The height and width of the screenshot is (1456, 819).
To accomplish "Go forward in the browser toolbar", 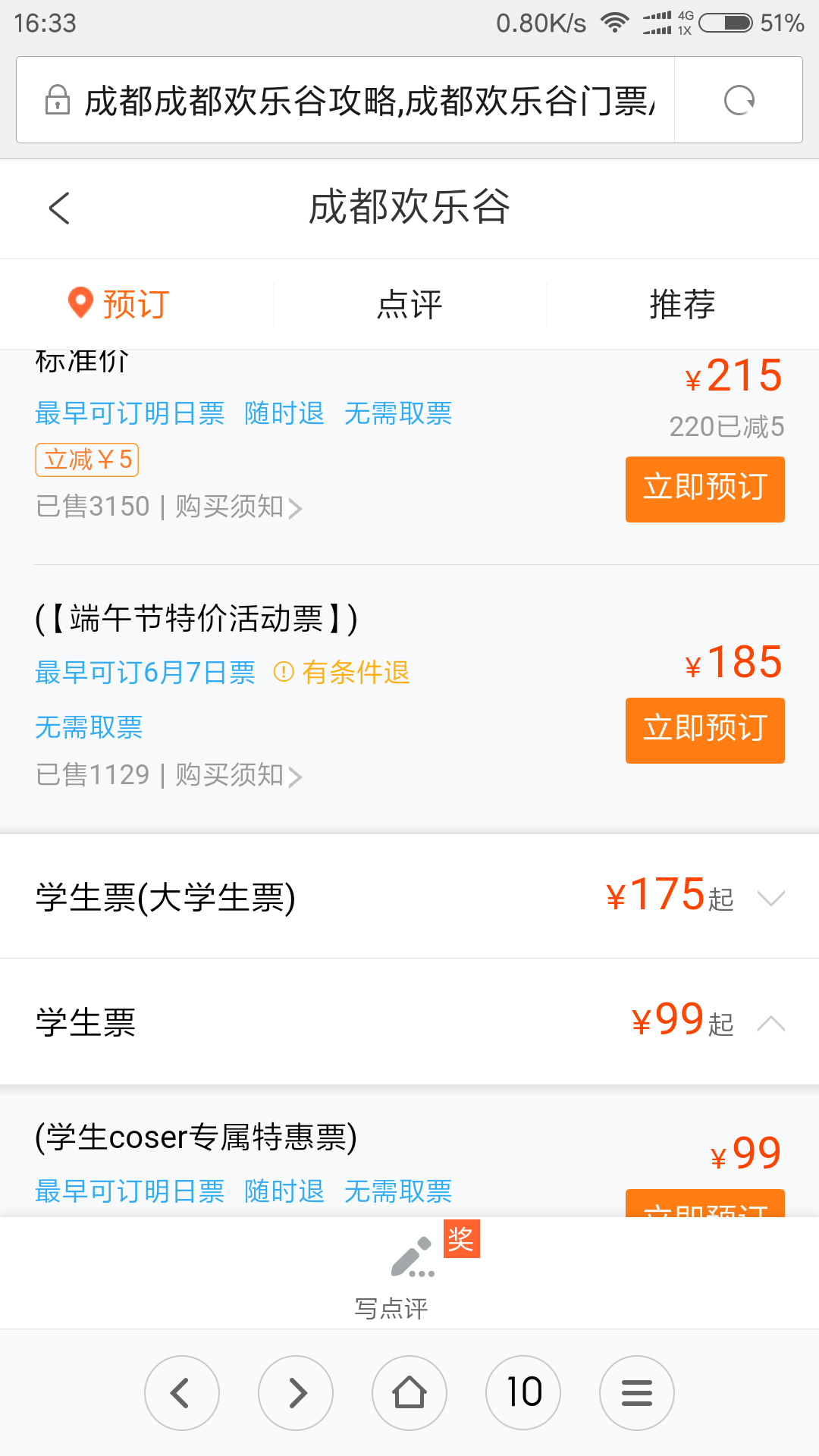I will pyautogui.click(x=296, y=1393).
